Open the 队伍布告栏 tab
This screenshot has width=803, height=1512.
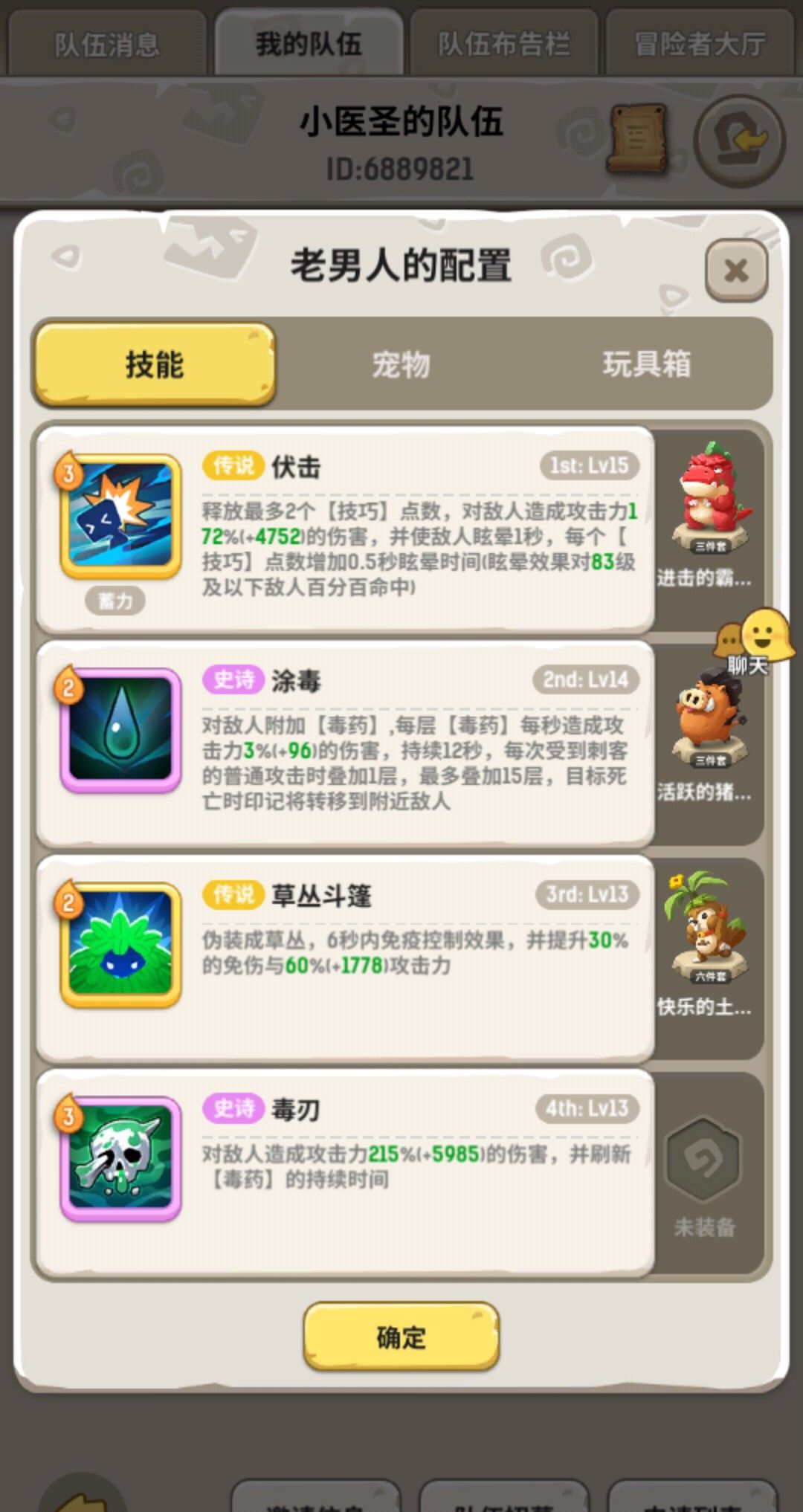(x=504, y=43)
